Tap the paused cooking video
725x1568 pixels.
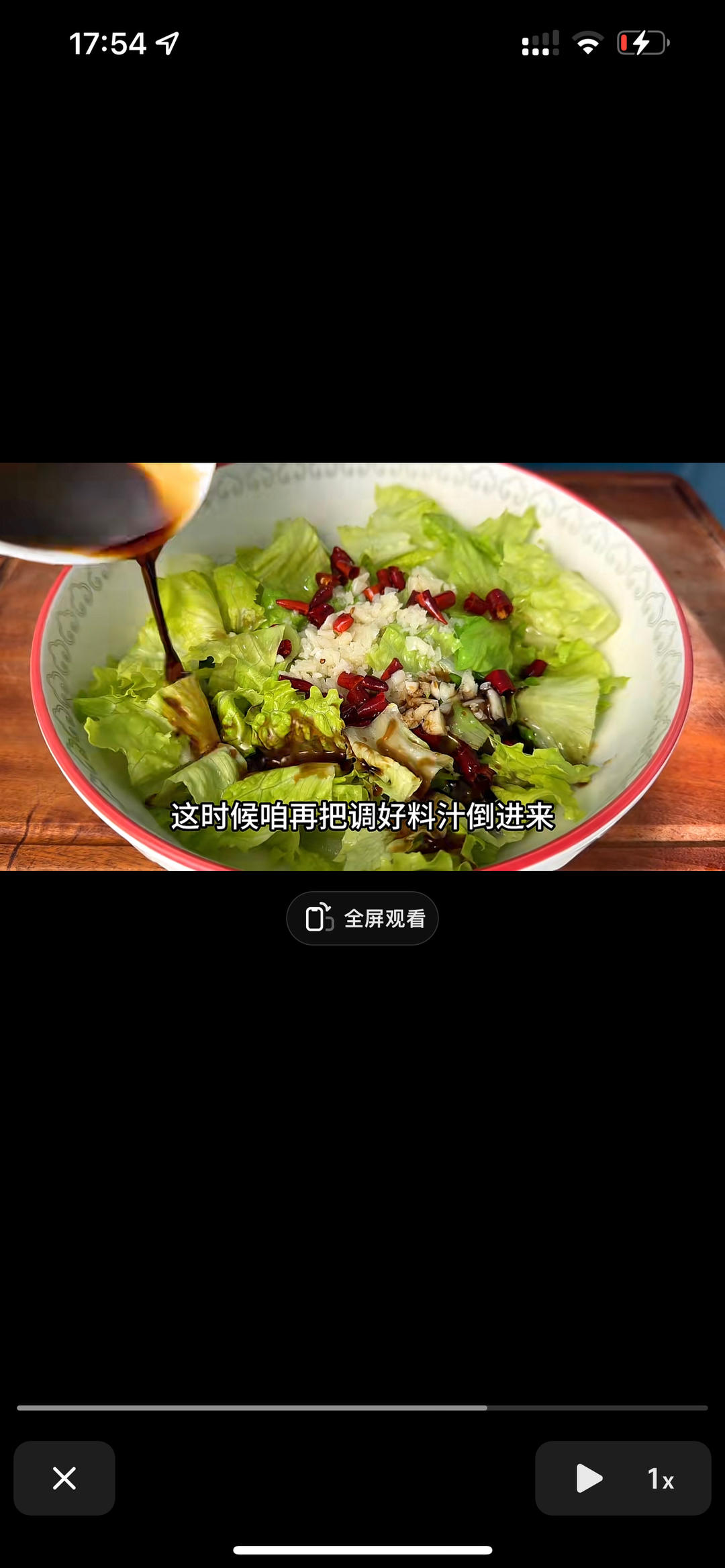pos(362,666)
